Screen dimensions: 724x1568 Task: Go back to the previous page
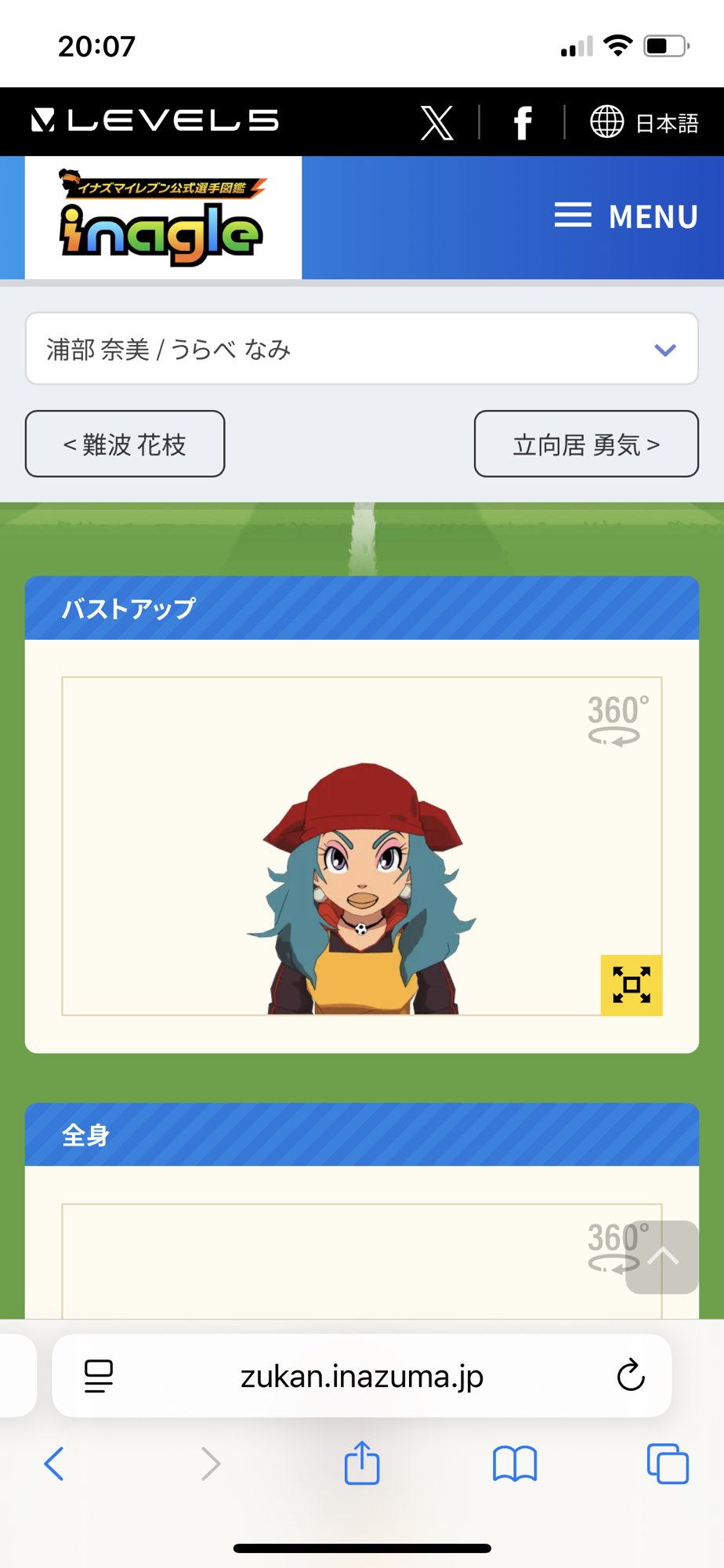54,1463
